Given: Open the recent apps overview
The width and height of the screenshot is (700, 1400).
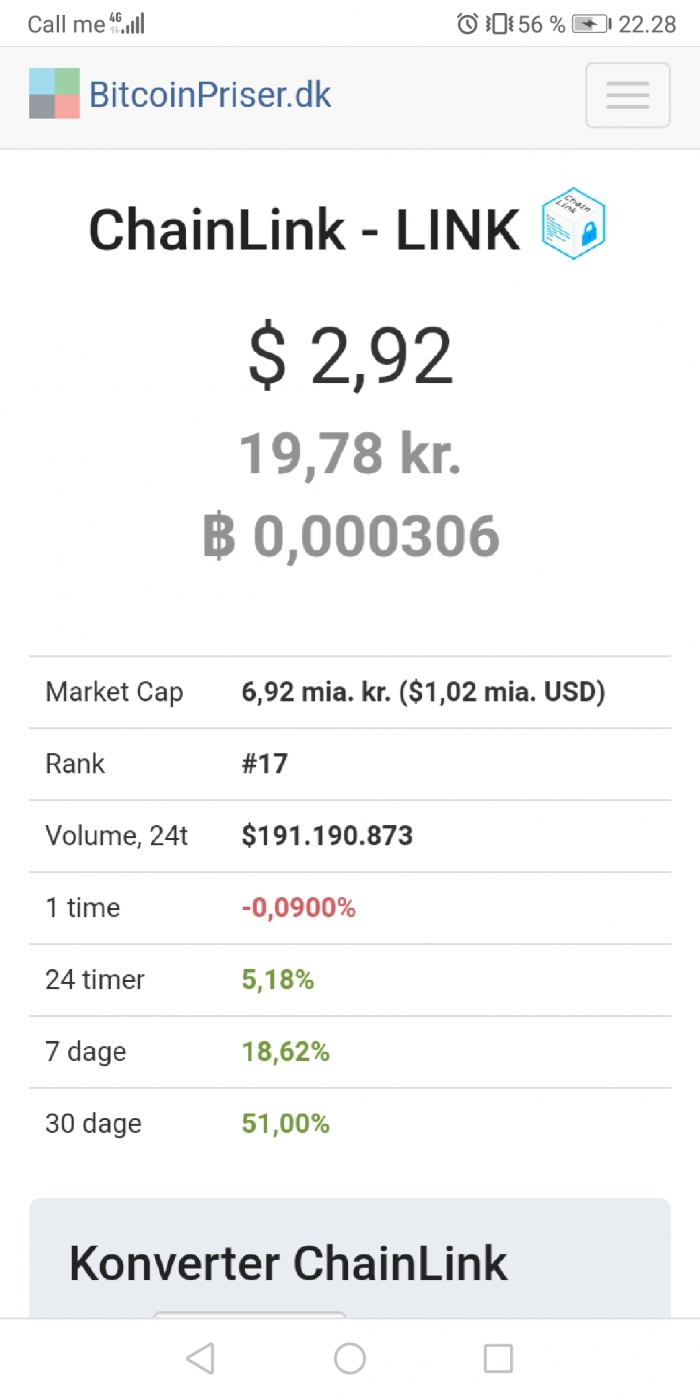Looking at the screenshot, I should (x=498, y=1358).
